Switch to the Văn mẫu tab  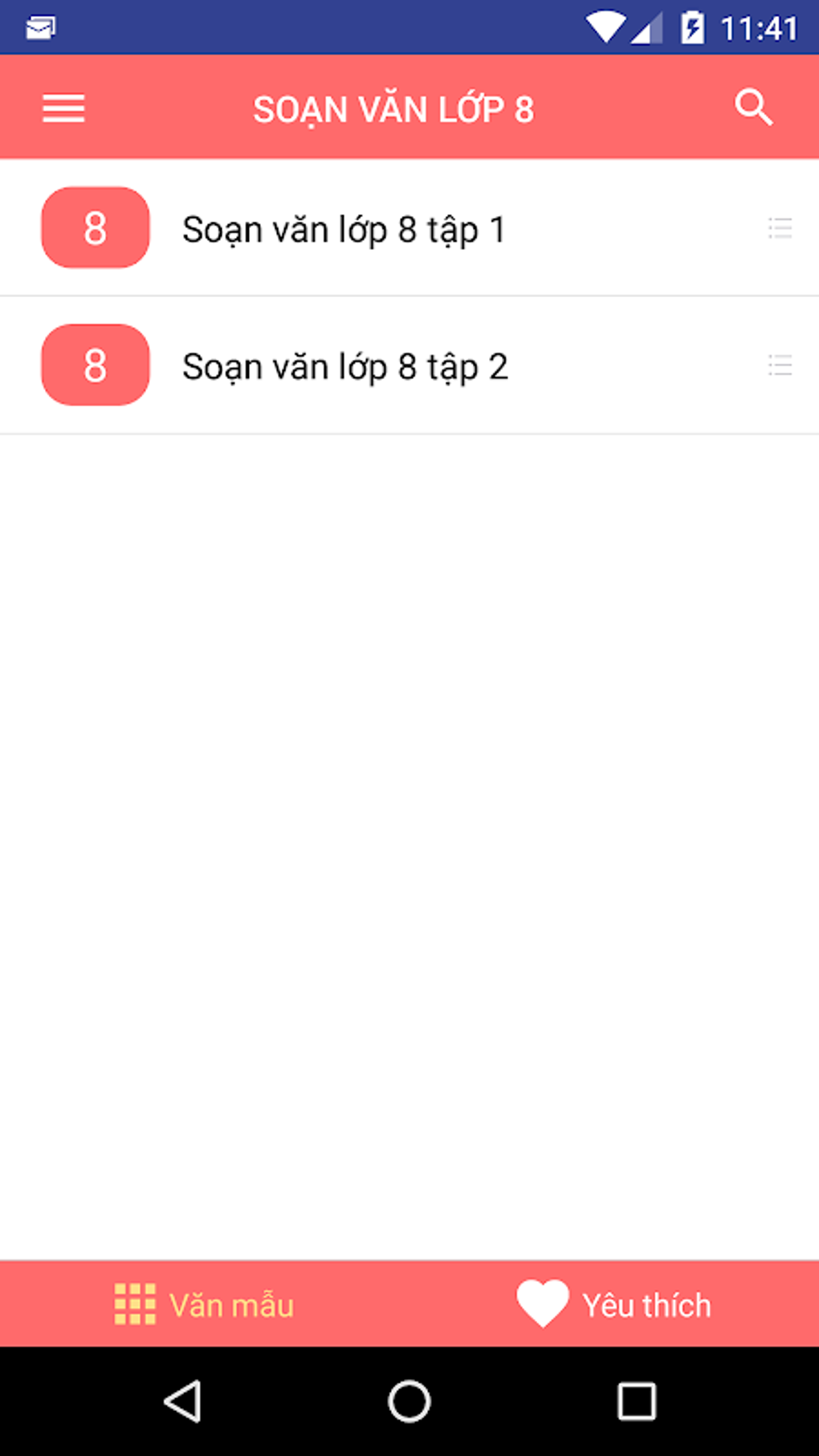205,1304
